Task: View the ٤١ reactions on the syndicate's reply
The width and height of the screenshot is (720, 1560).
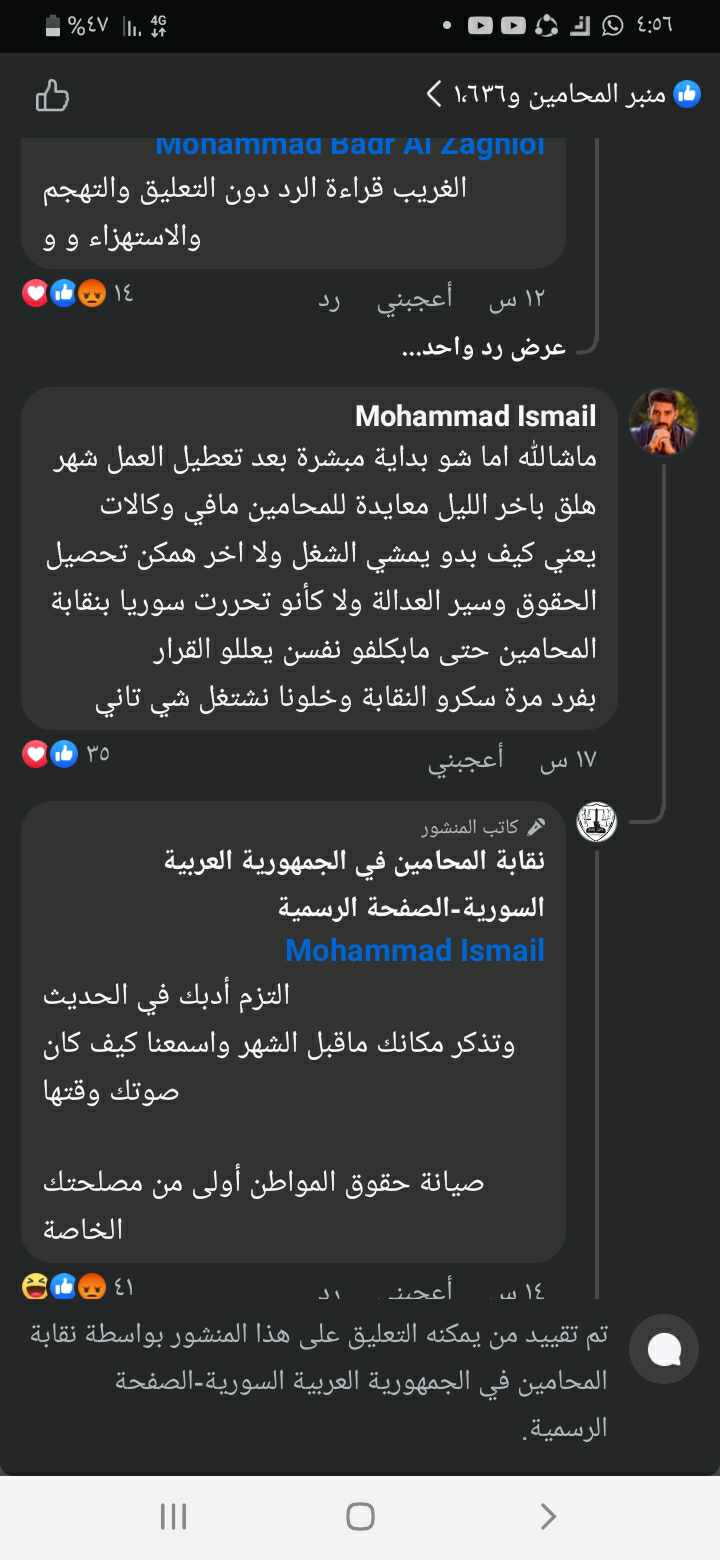Action: coord(78,1287)
